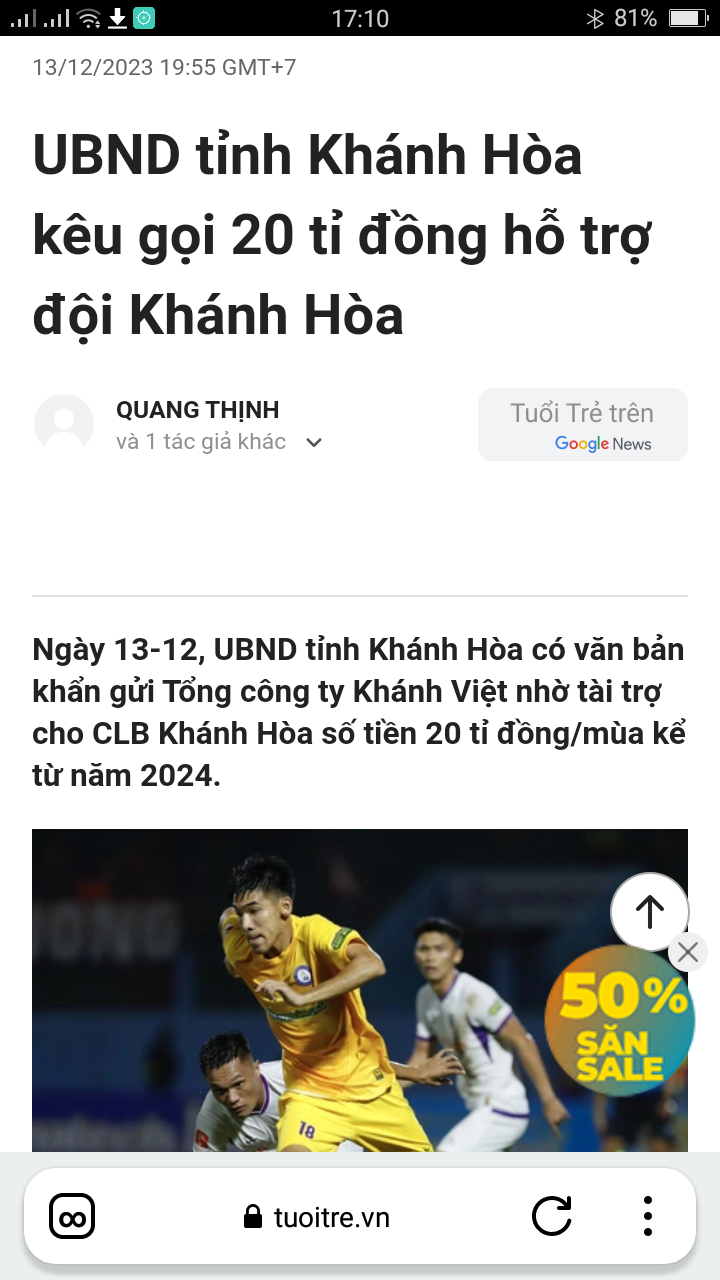
Task: Dismiss the 50% Săn Sale ad
Action: [x=687, y=953]
